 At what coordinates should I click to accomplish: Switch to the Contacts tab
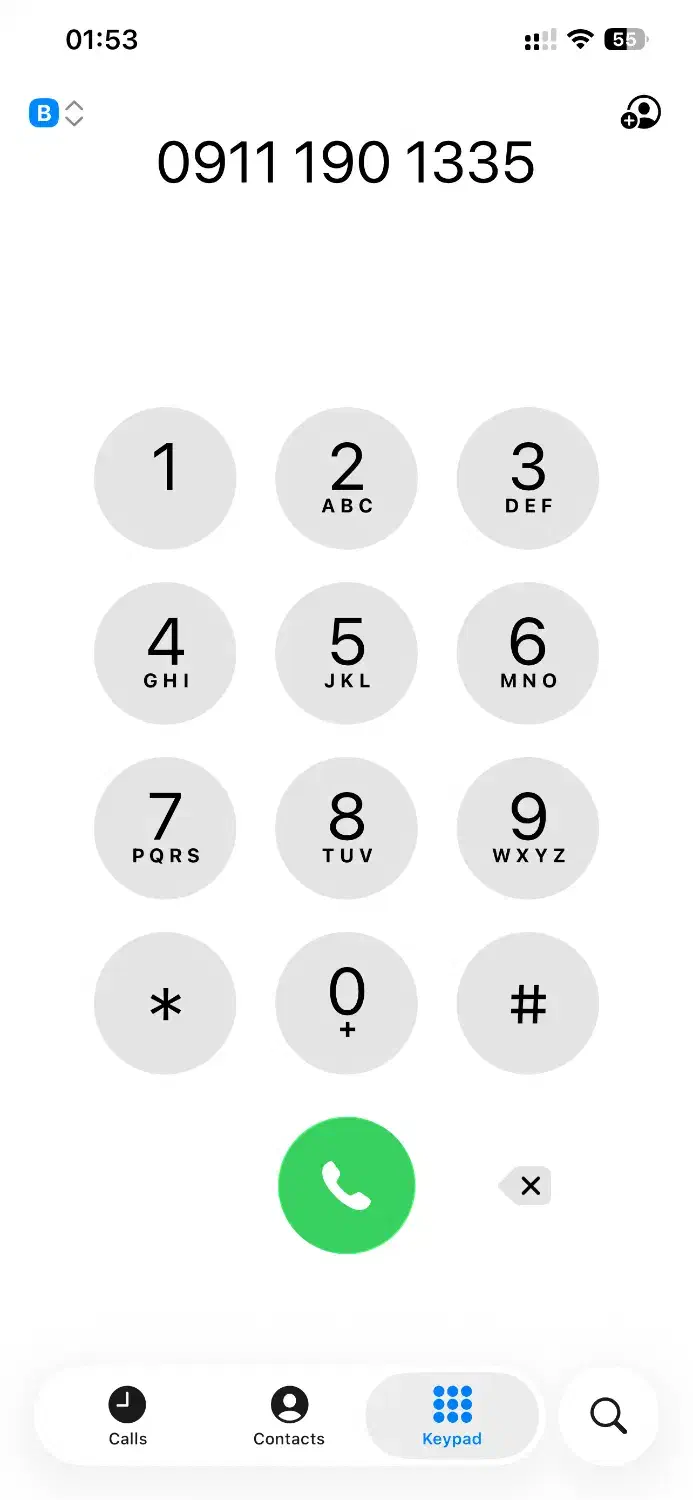tap(289, 1416)
